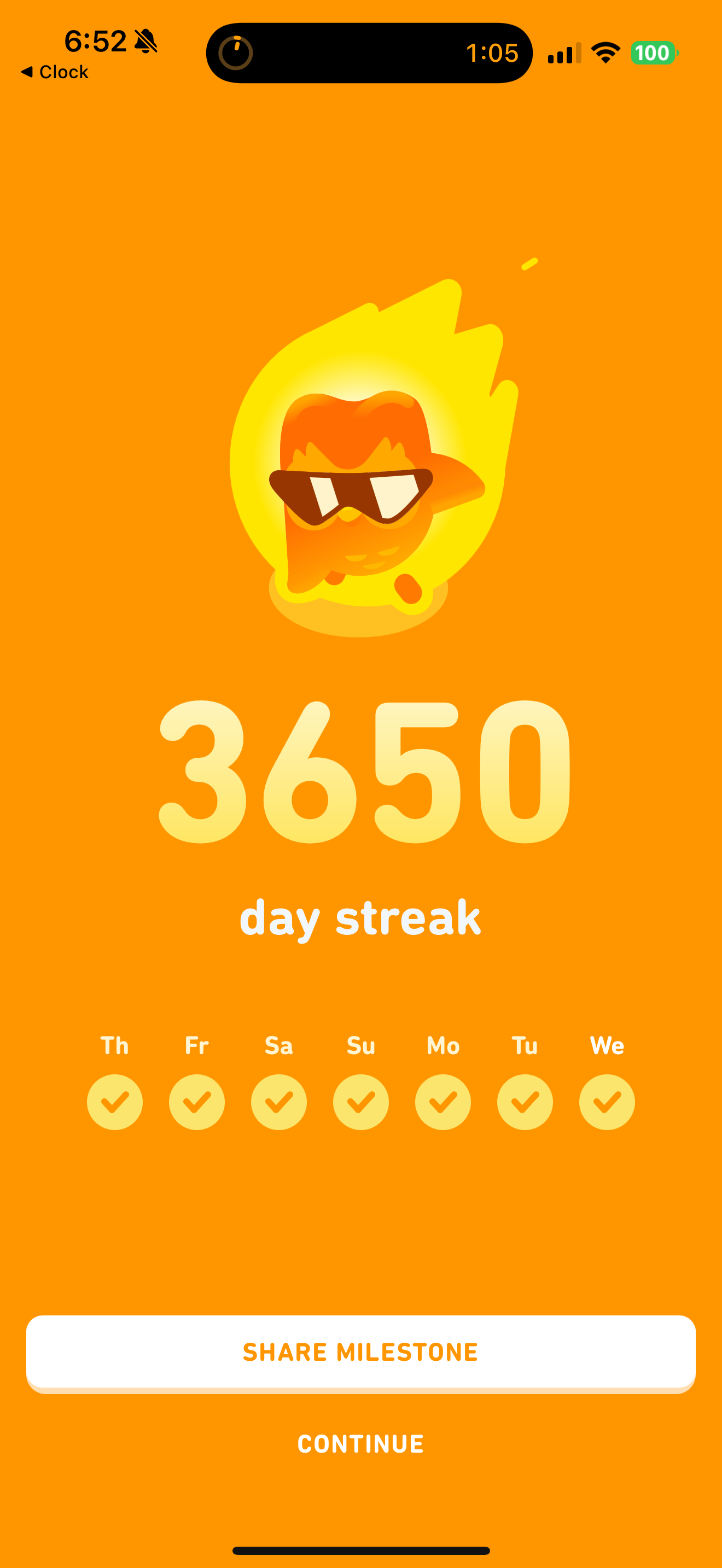
Task: Continue past the streak screen
Action: tap(360, 1444)
